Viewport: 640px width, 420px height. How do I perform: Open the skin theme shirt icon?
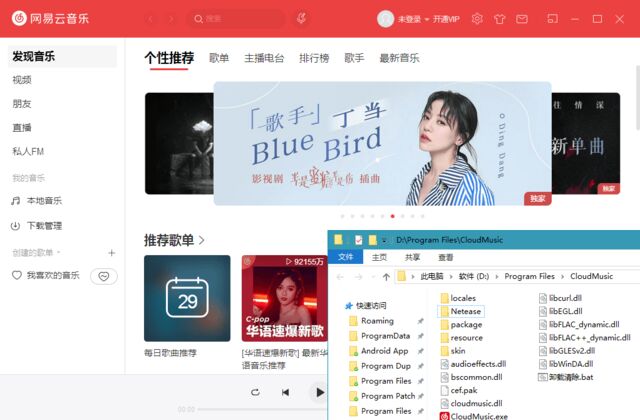[499, 19]
